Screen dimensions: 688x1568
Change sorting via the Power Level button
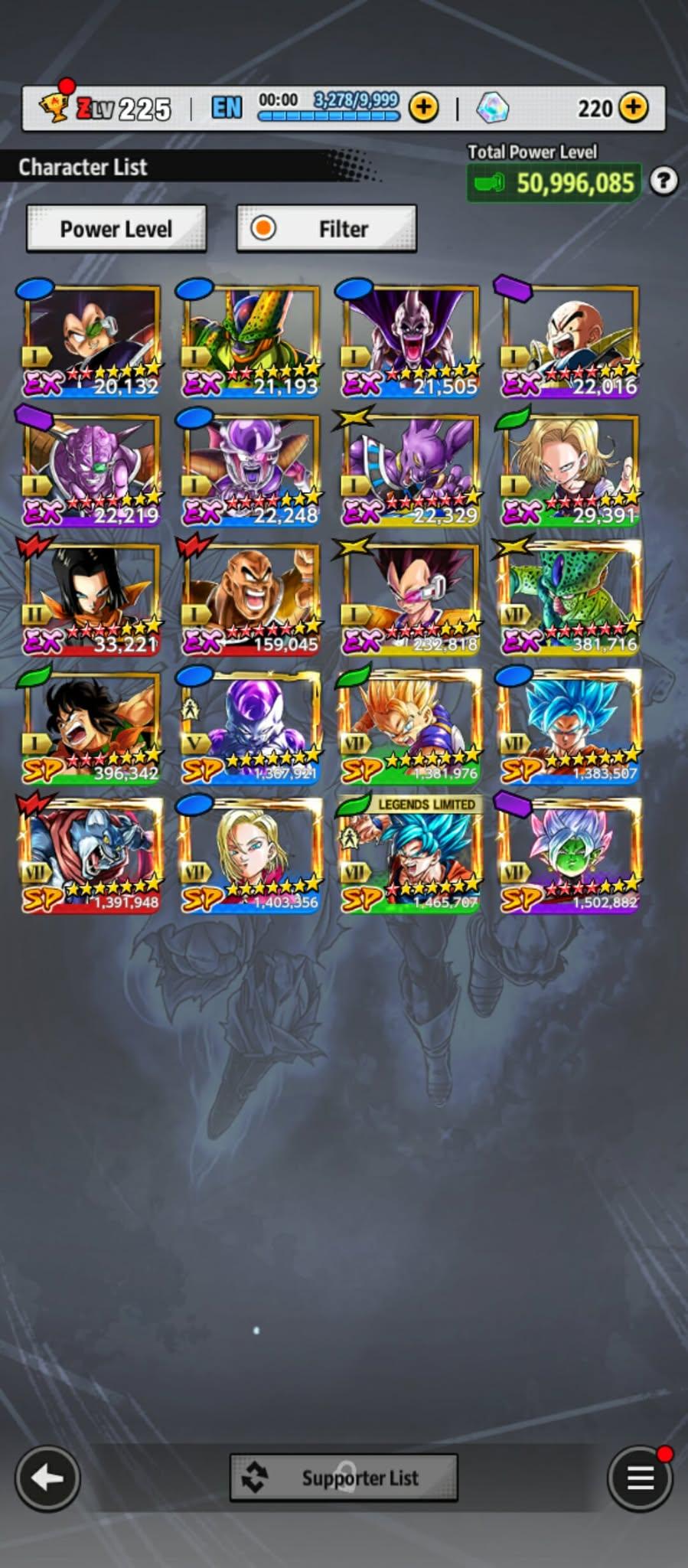click(x=116, y=228)
